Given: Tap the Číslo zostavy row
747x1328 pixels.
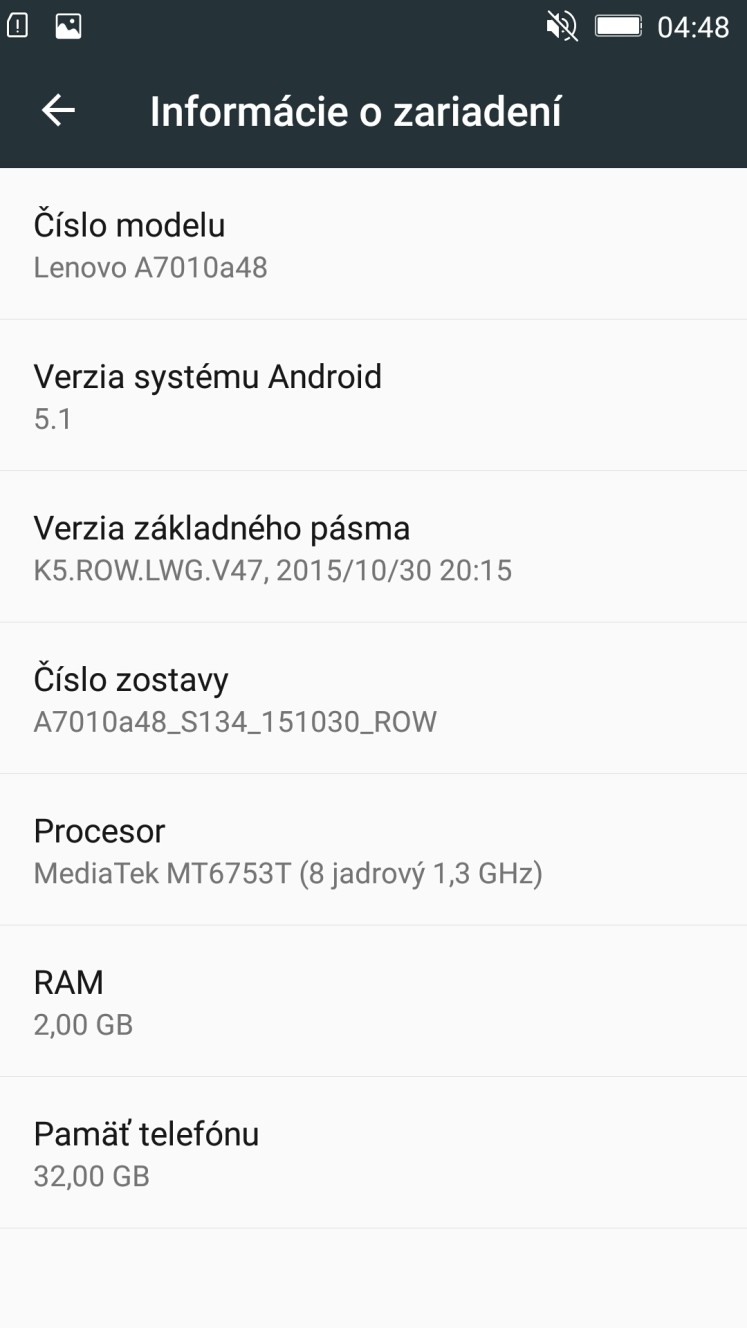Looking at the screenshot, I should pyautogui.click(x=373, y=698).
